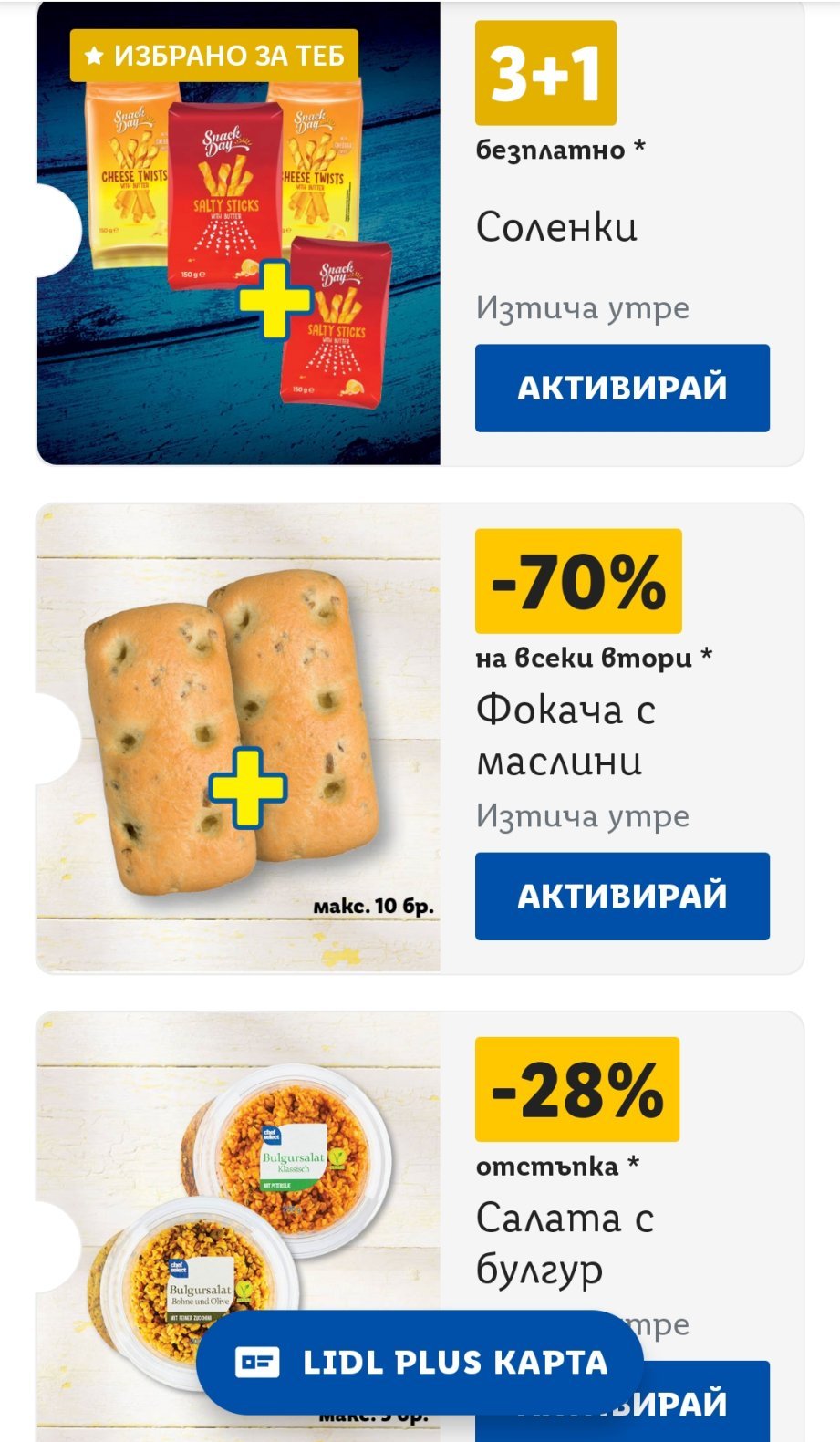Activate the Фокача с маслини coupon
This screenshot has width=840, height=1442.
click(622, 896)
